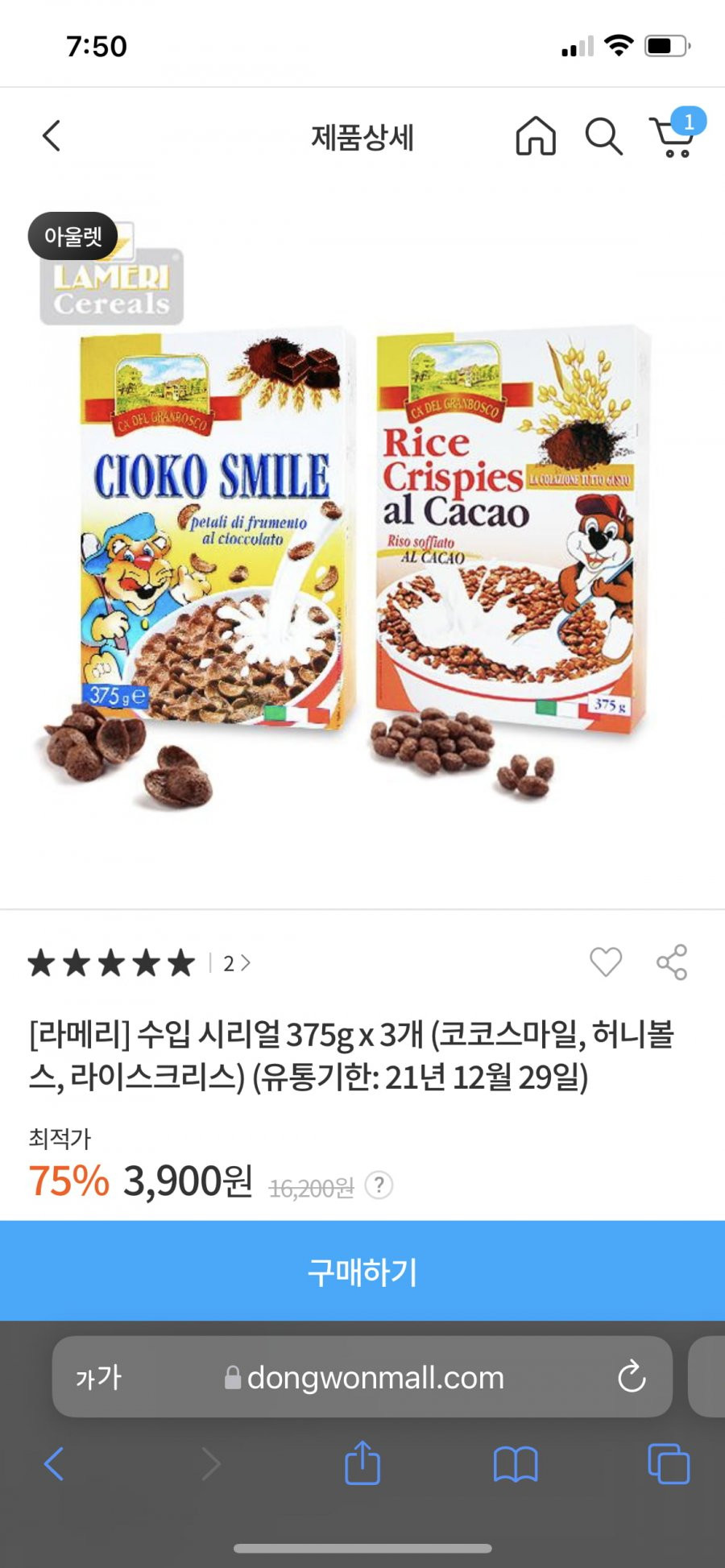Tap the price info question mark
Viewport: 725px width, 1568px height.
pyautogui.click(x=379, y=1185)
